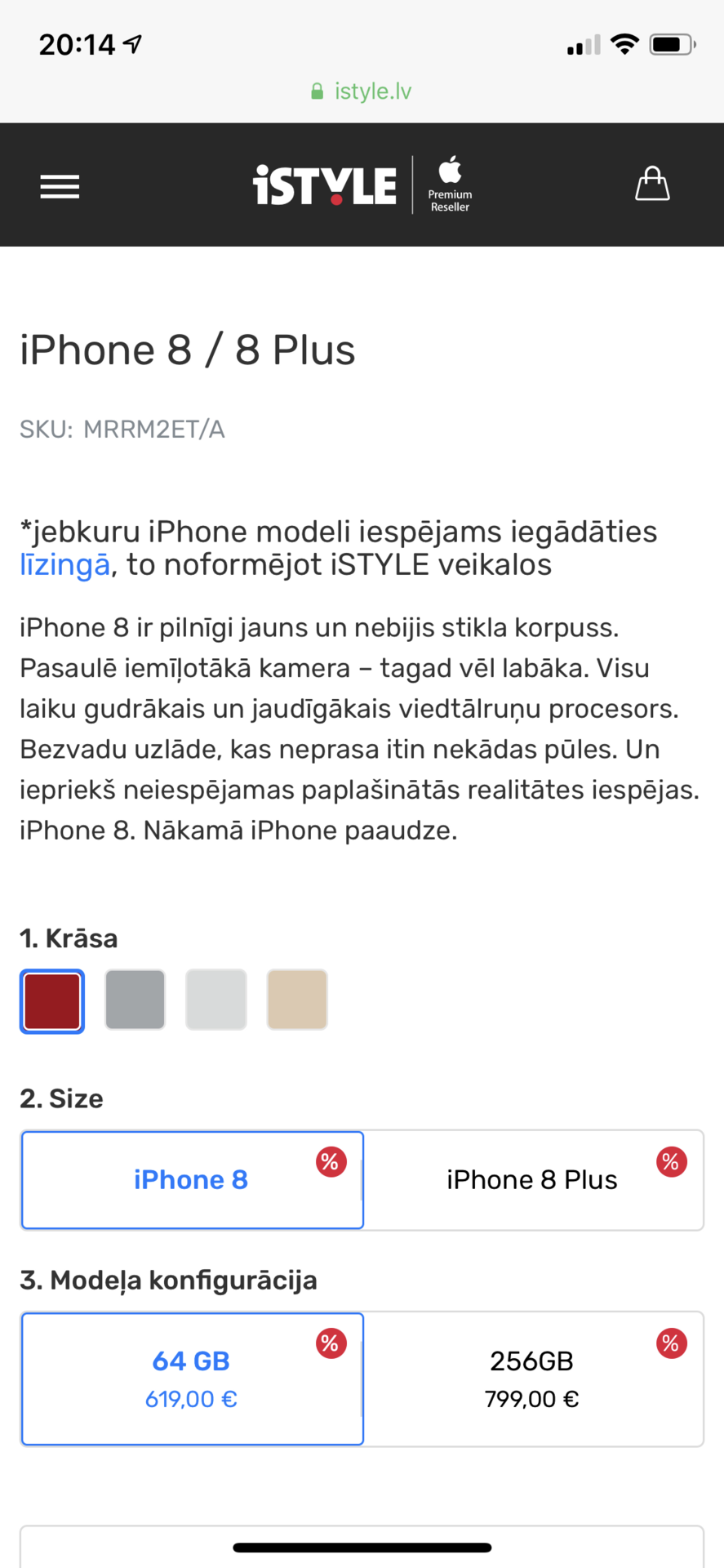
Task: Select the gold color swatch
Action: pos(297,1000)
